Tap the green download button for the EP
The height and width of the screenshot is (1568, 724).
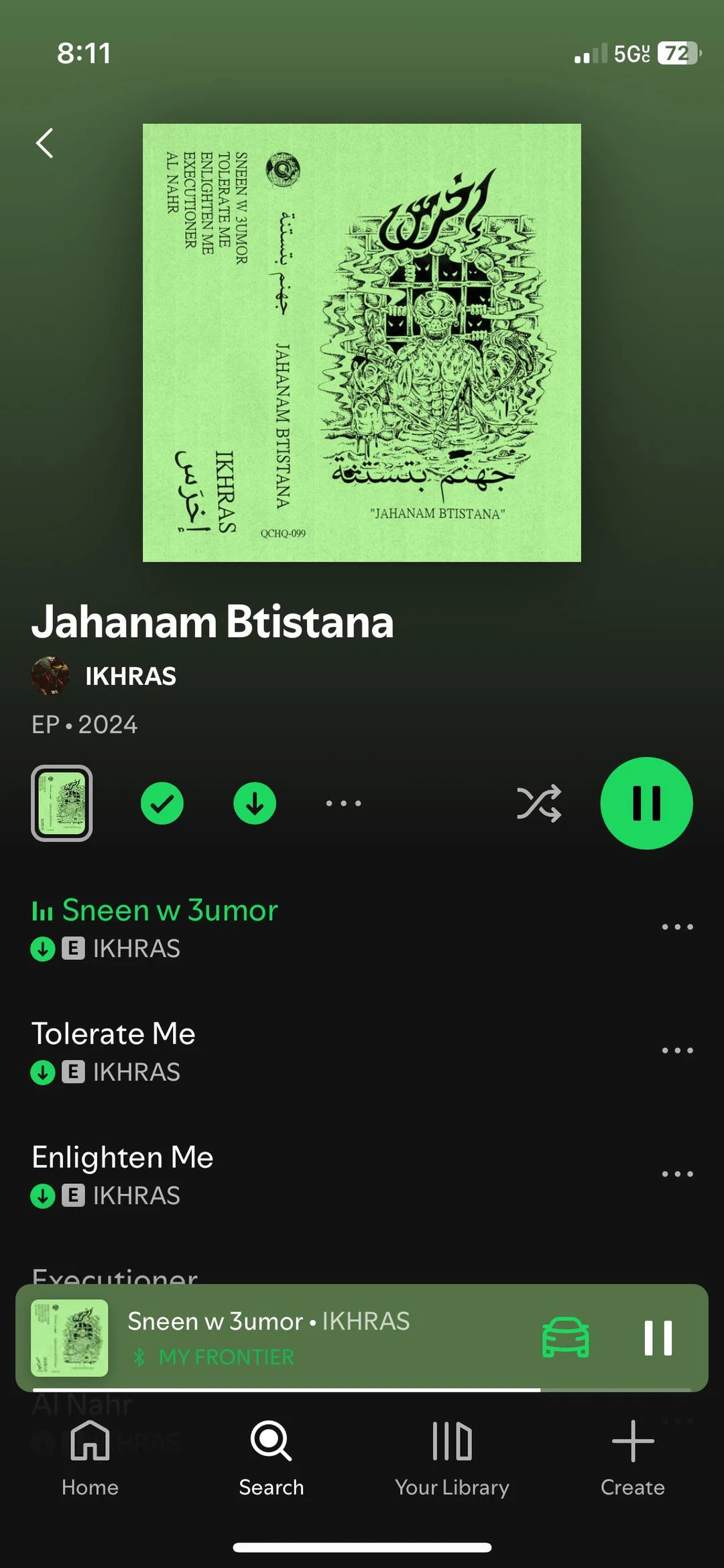pos(255,803)
